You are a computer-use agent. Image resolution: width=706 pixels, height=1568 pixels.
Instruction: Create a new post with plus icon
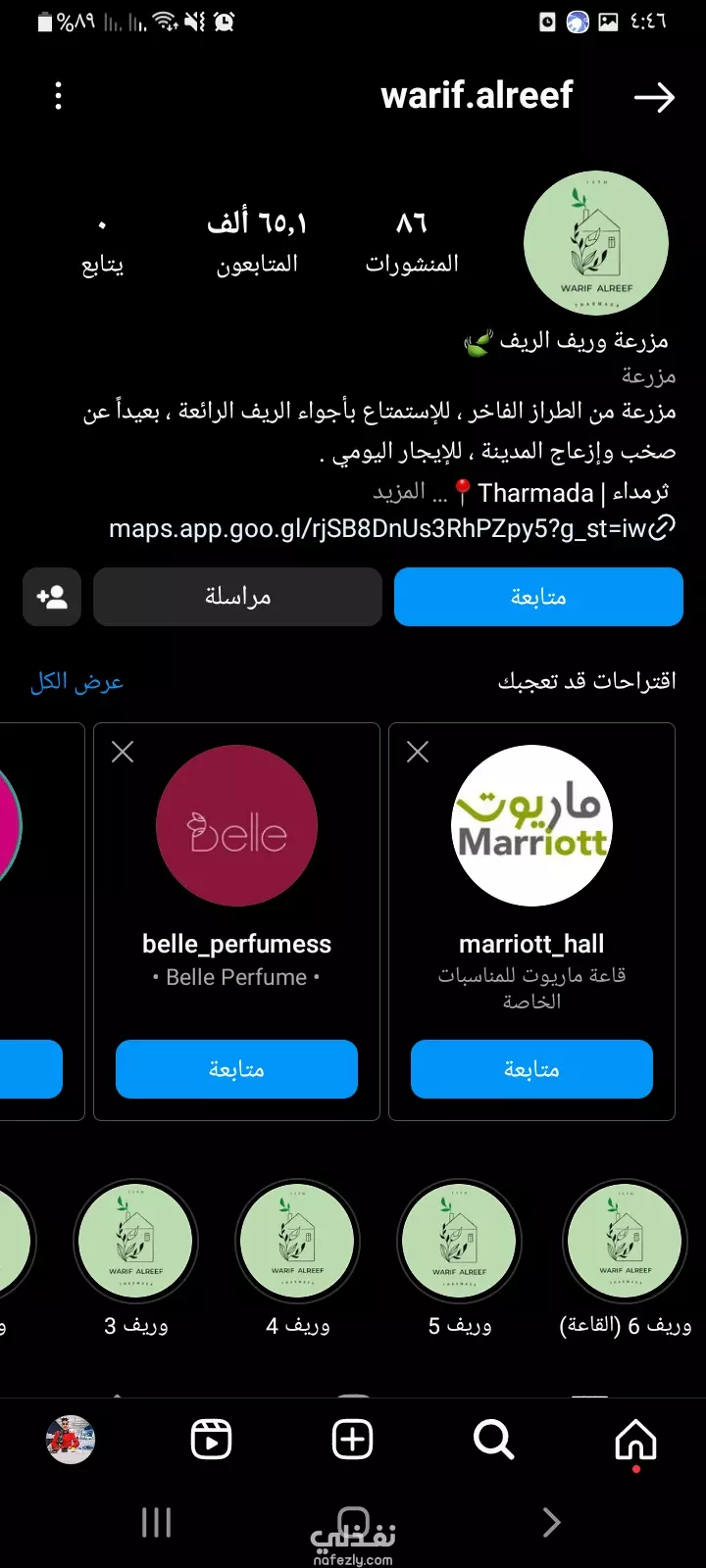pos(353,1440)
